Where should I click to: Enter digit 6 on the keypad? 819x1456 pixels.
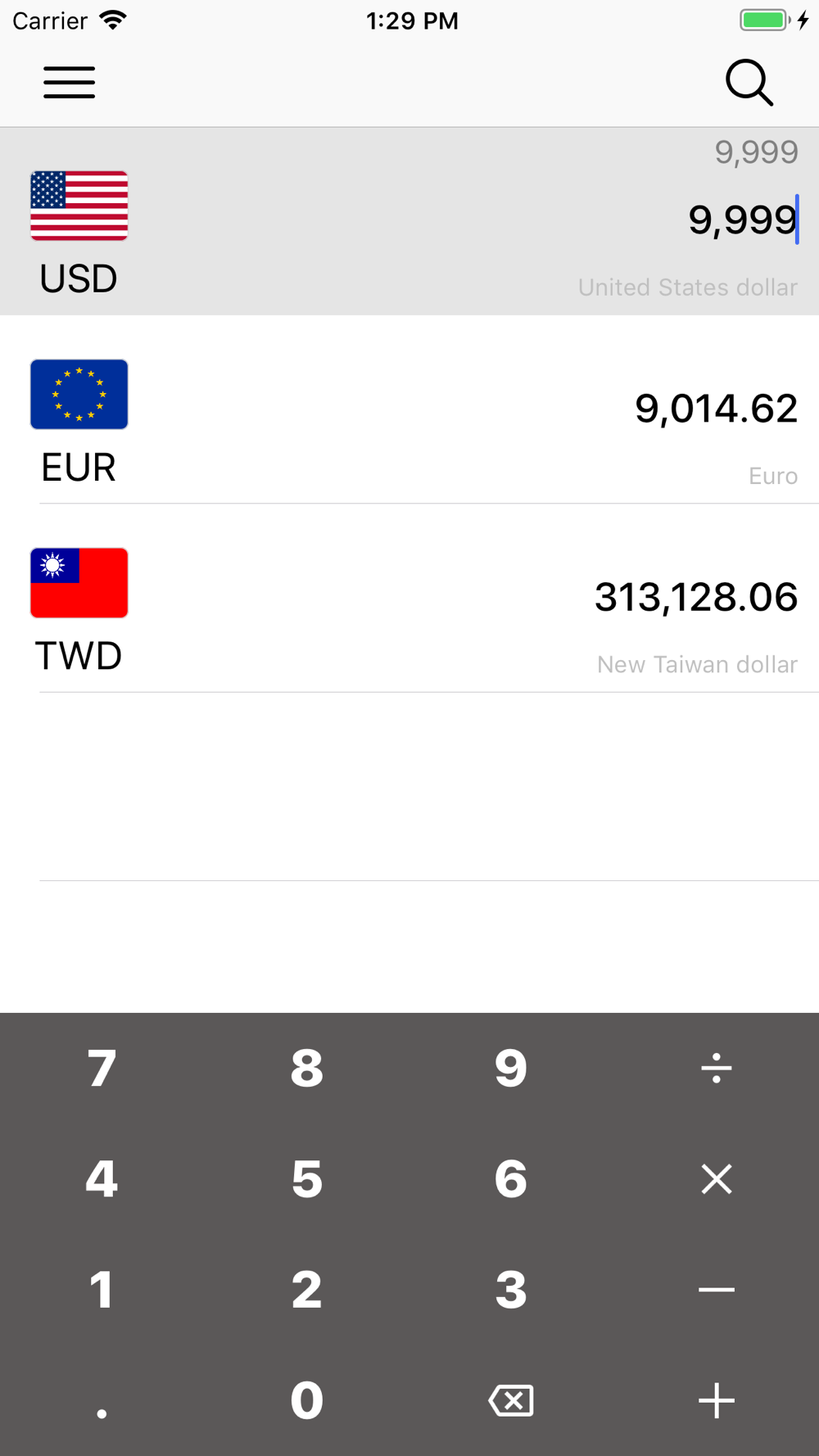511,1179
